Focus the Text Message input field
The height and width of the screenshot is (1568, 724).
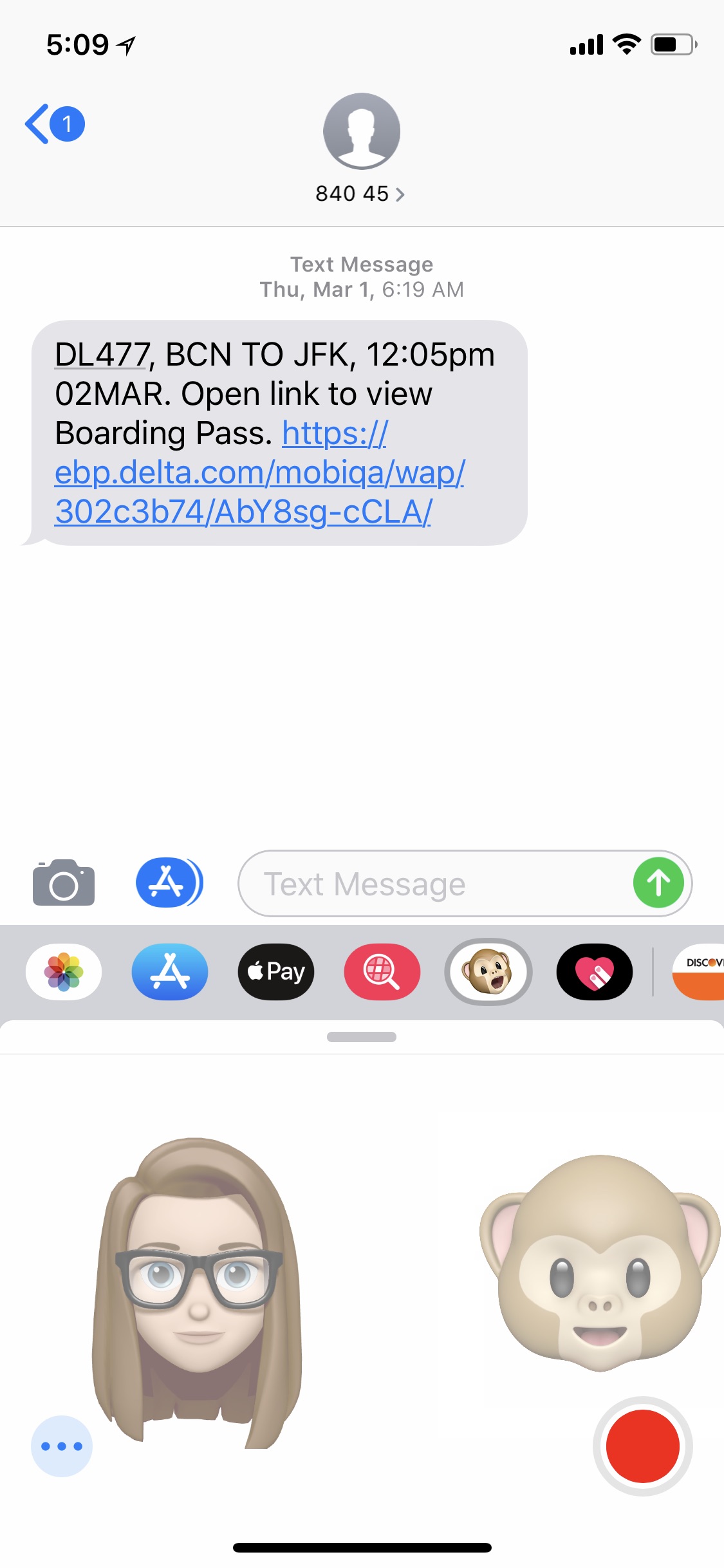pyautogui.click(x=438, y=884)
